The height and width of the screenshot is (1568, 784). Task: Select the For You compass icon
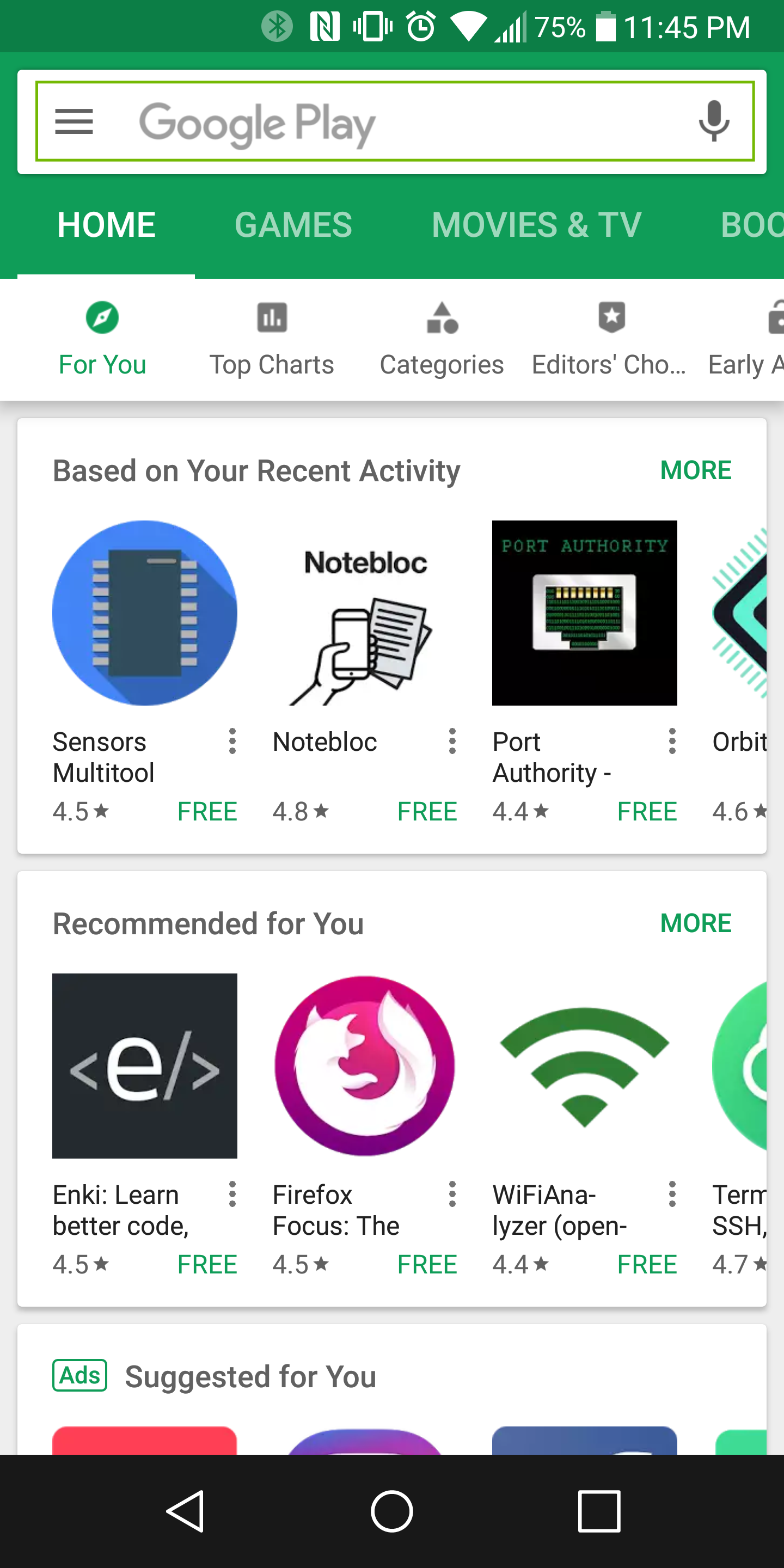click(x=102, y=317)
